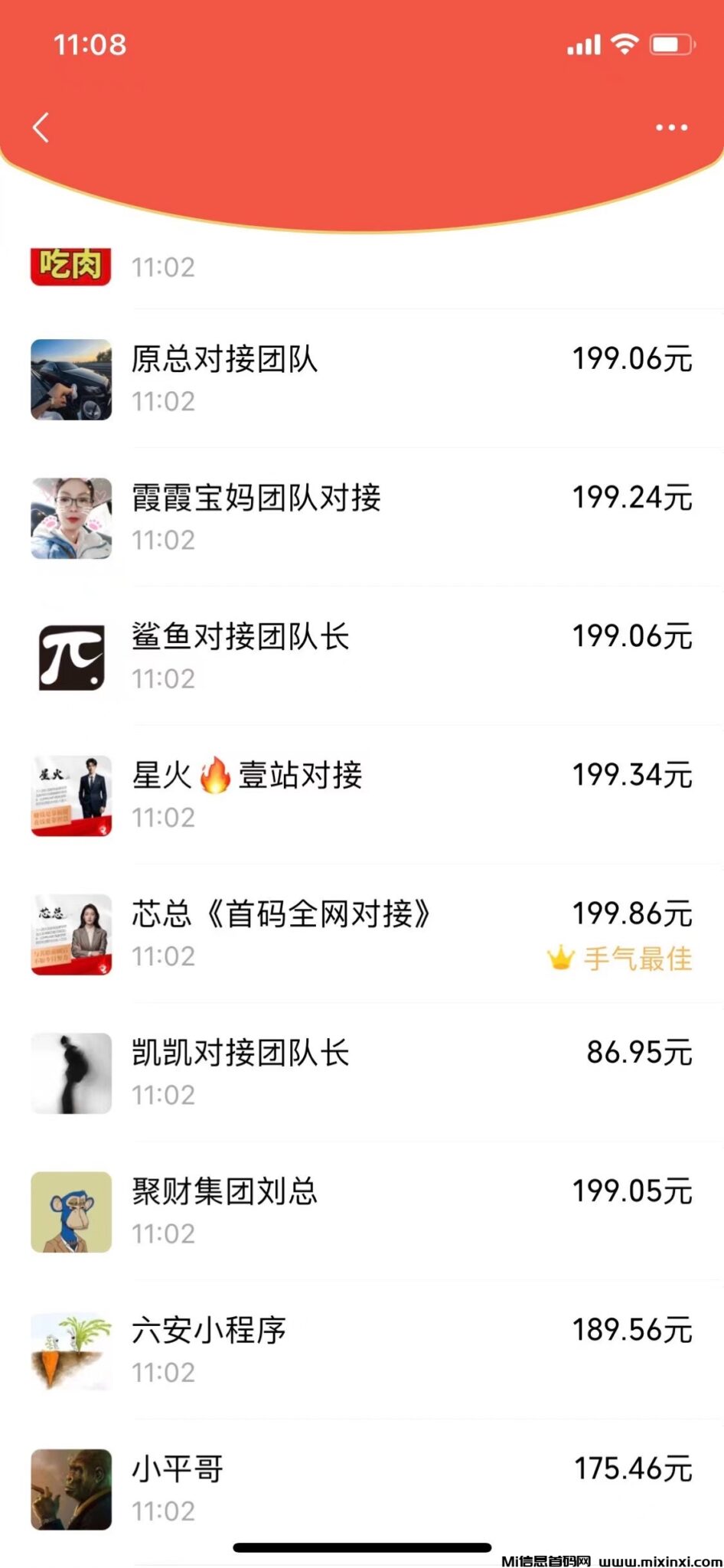The width and height of the screenshot is (724, 1568).
Task: Go back from the red packet details
Action: pyautogui.click(x=41, y=127)
